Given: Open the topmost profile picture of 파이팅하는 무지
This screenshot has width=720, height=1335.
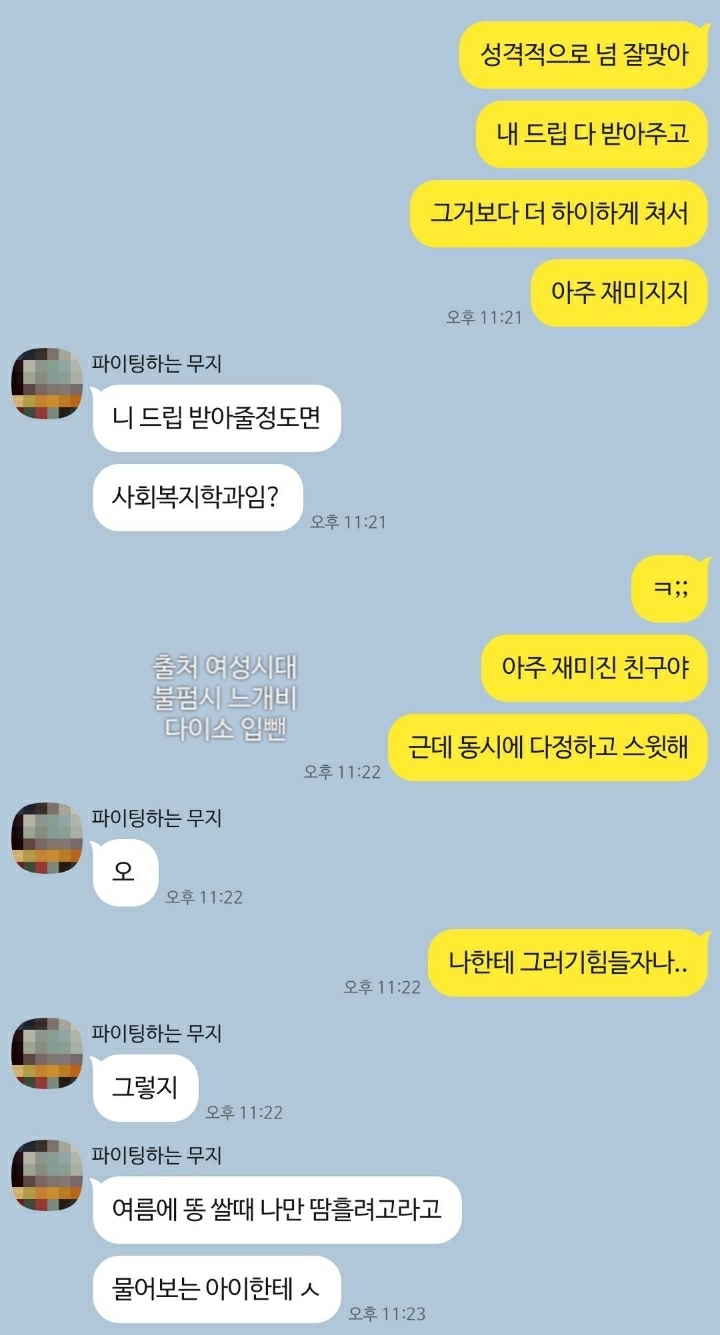Looking at the screenshot, I should [46, 386].
